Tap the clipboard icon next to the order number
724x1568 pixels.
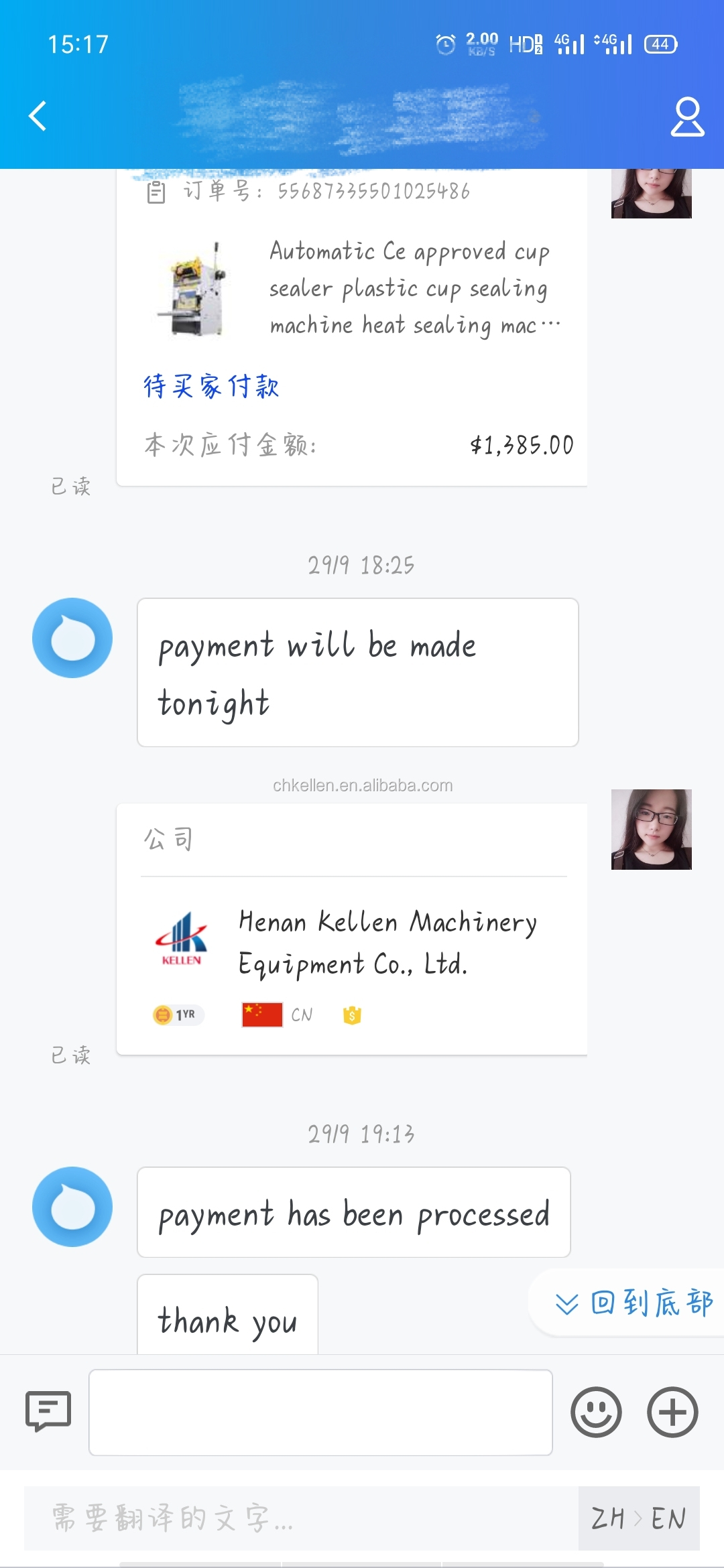tap(156, 194)
